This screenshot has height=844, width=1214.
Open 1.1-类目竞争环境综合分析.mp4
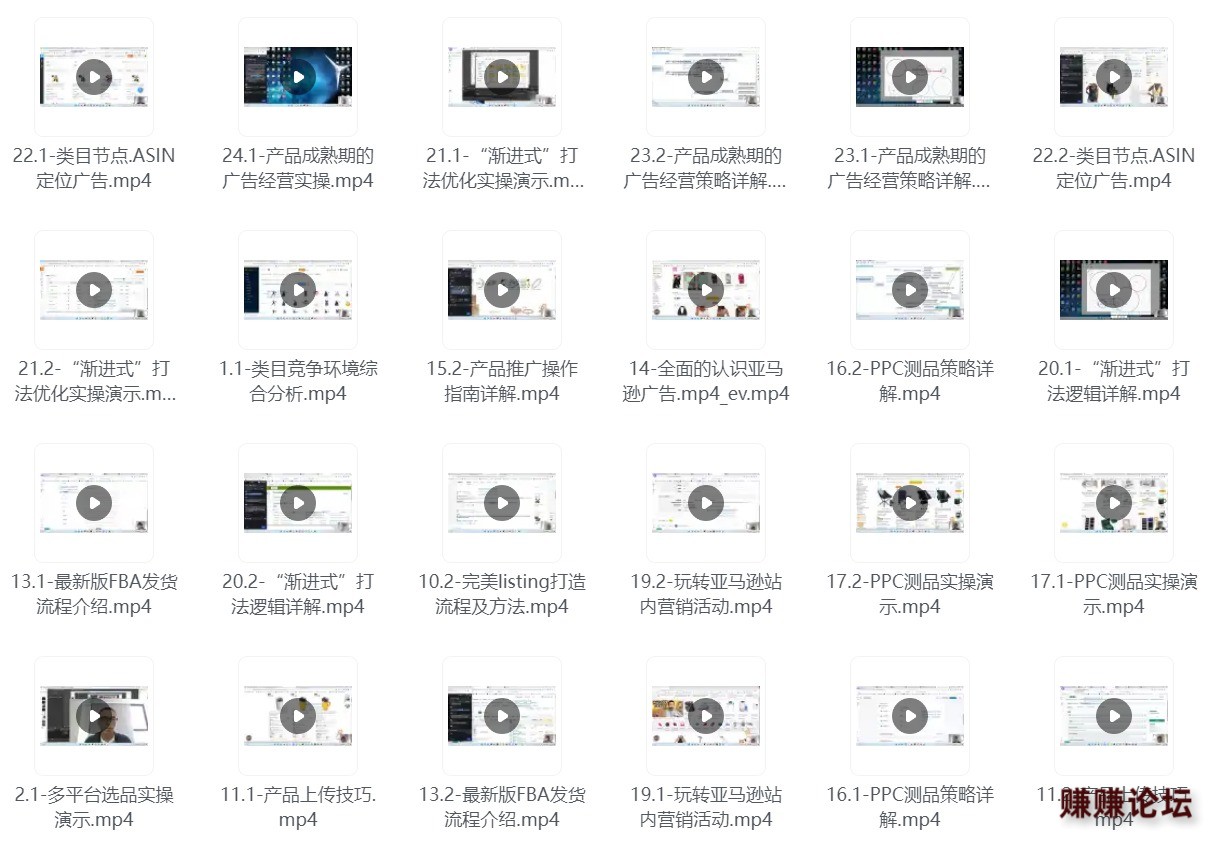pos(298,290)
